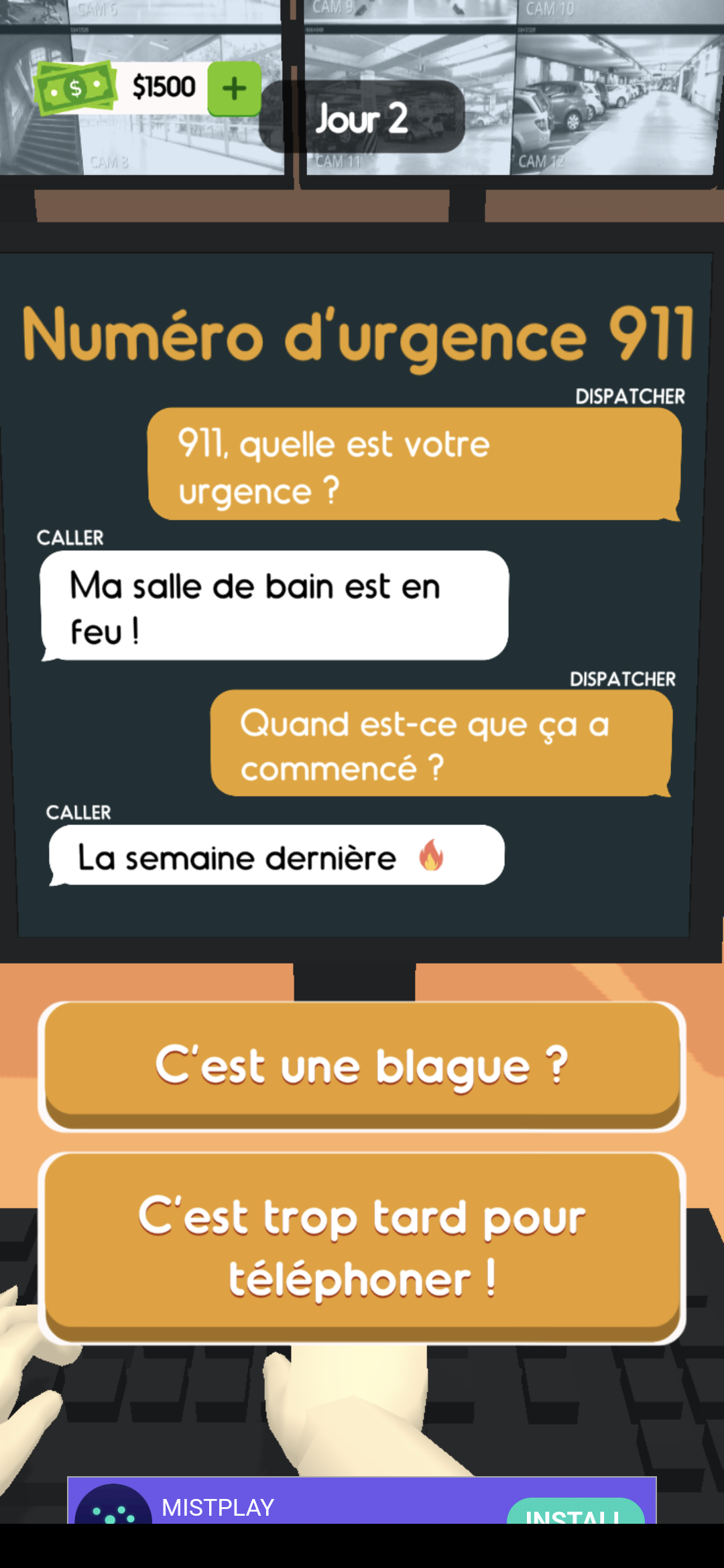Choose "C'est trop tard pour téléphoner !"
Screen dimensions: 724x1568
362,1247
